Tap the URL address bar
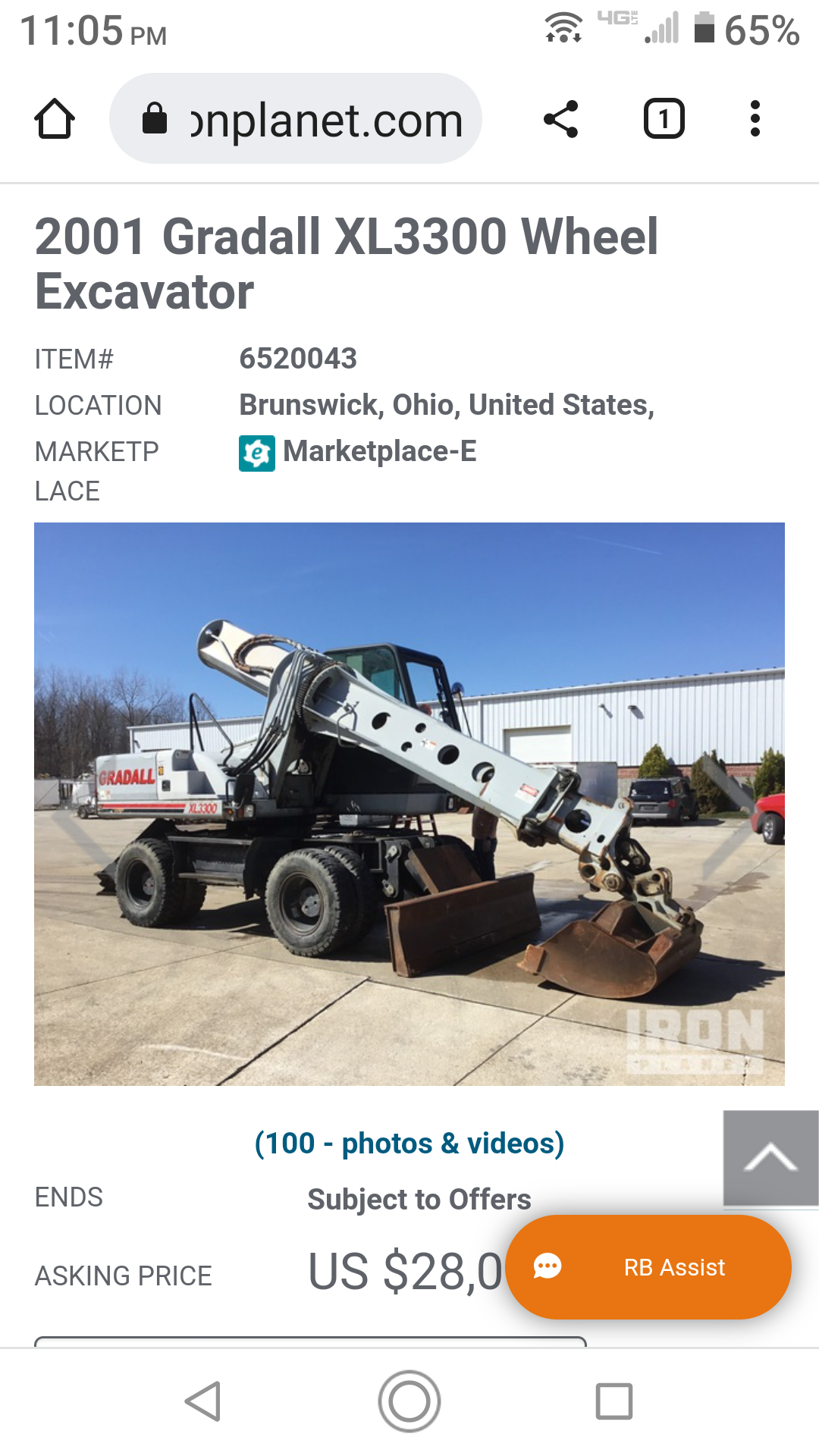 pos(296,119)
